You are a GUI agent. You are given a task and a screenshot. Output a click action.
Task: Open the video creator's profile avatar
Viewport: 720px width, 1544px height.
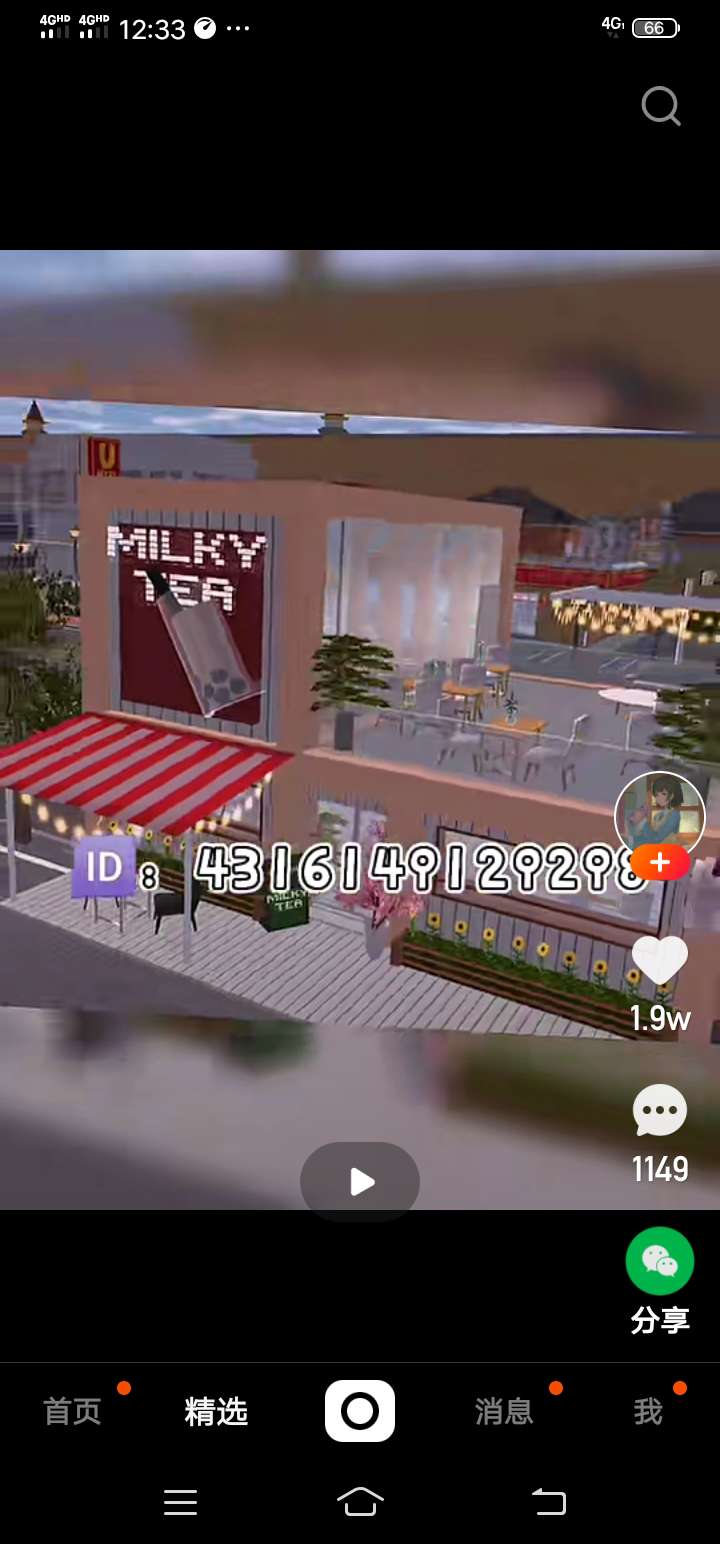point(659,814)
